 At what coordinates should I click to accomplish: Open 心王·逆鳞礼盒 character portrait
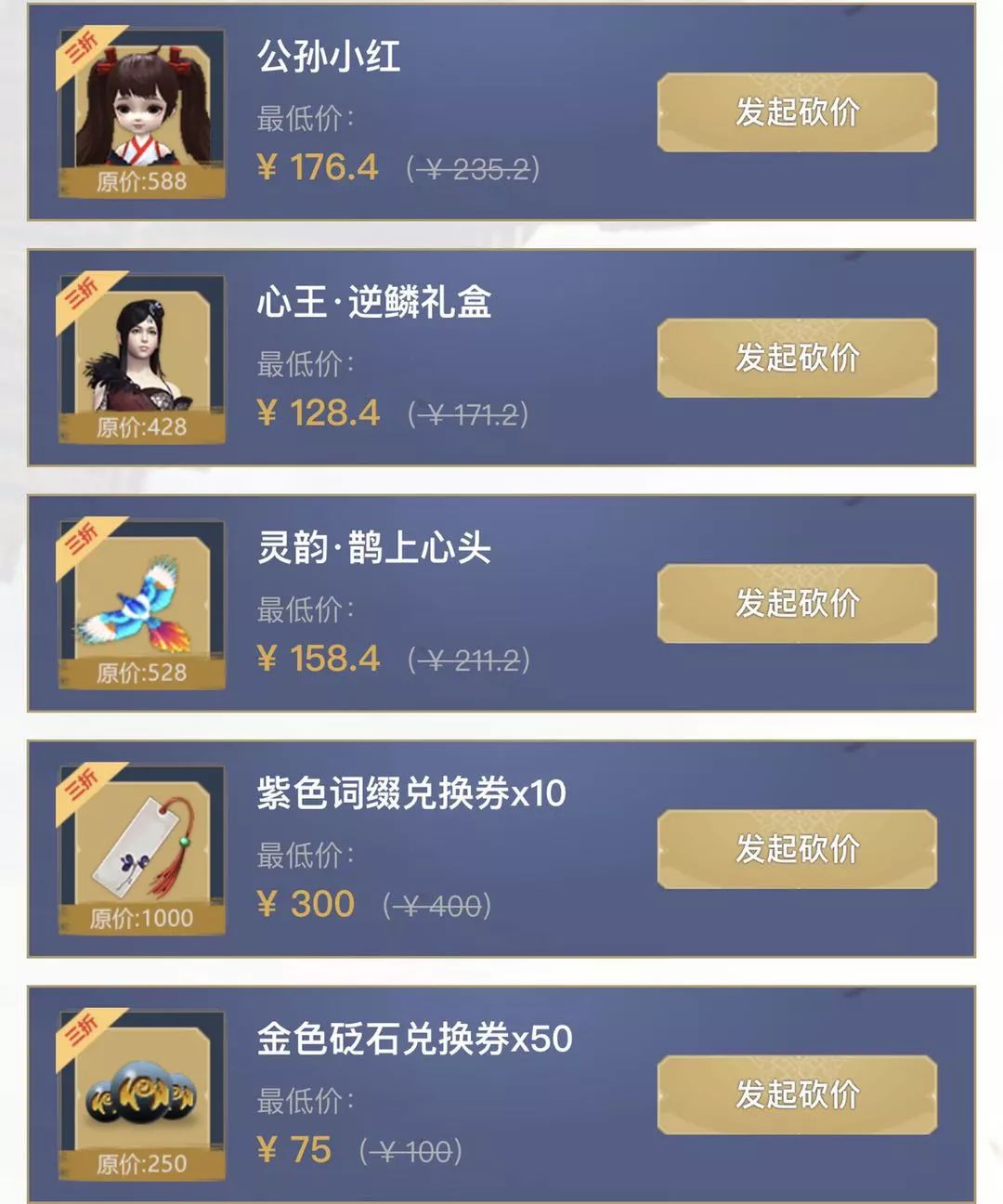pos(139,358)
